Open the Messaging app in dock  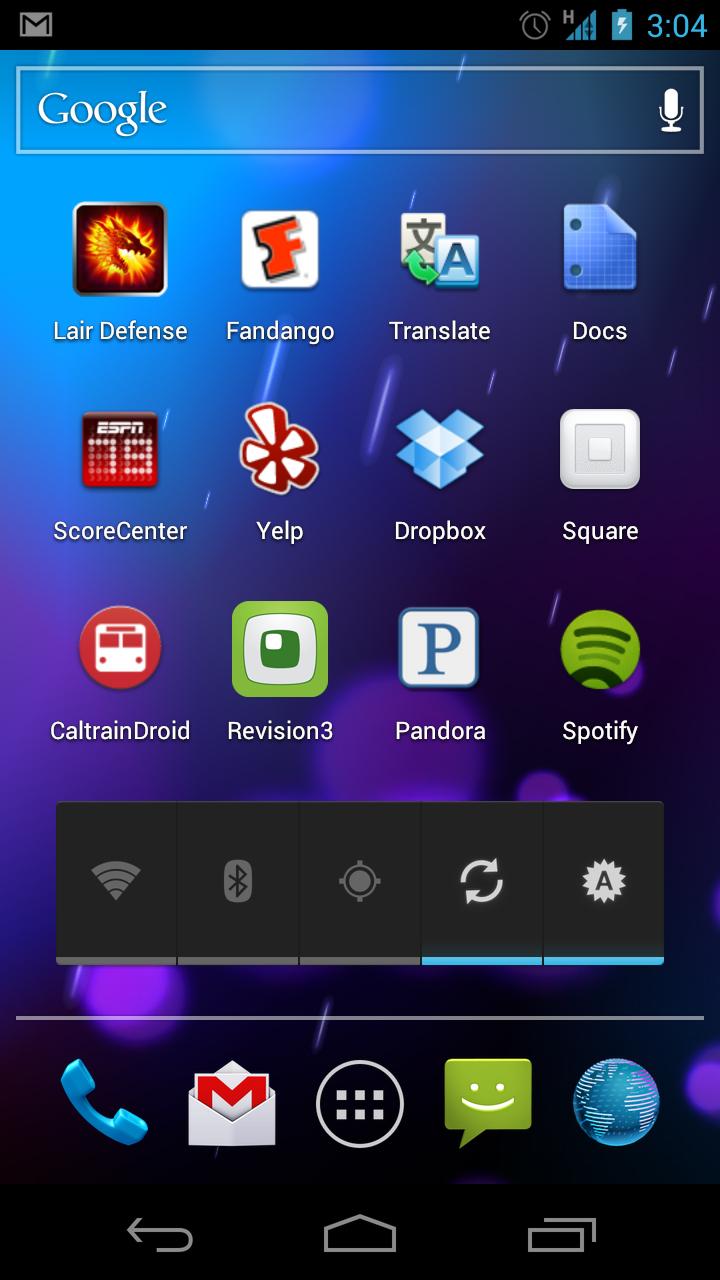488,1102
